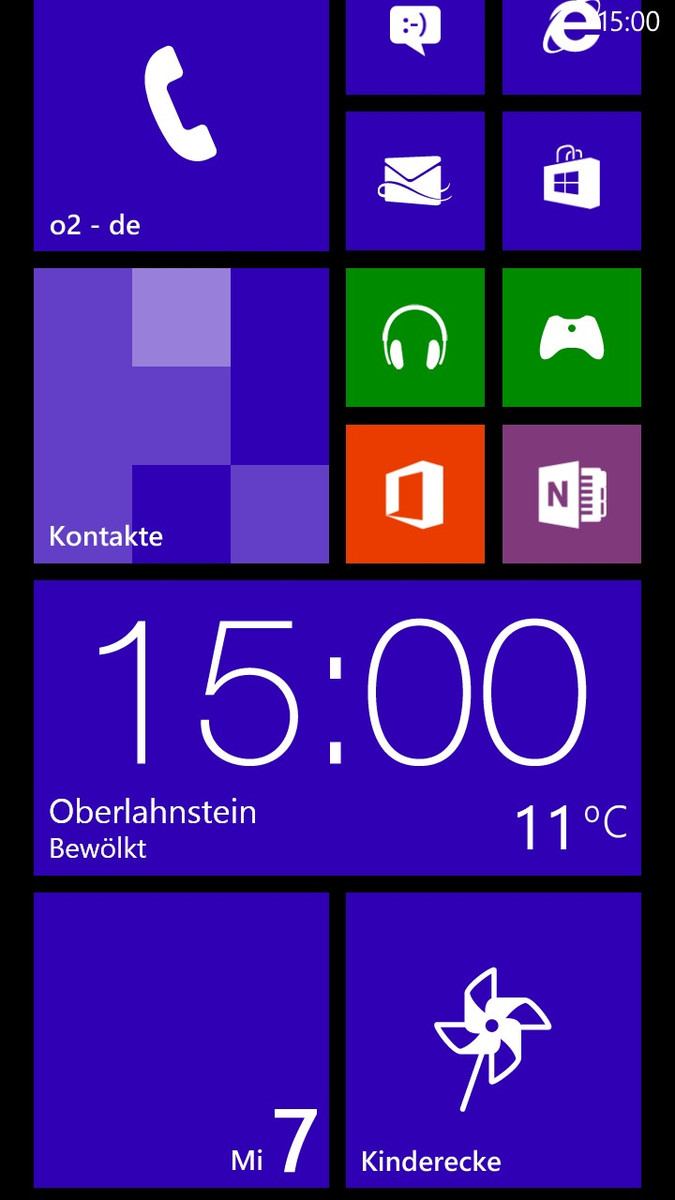The height and width of the screenshot is (1200, 675).
Task: Launch Internet Explorer tile
Action: (x=571, y=47)
